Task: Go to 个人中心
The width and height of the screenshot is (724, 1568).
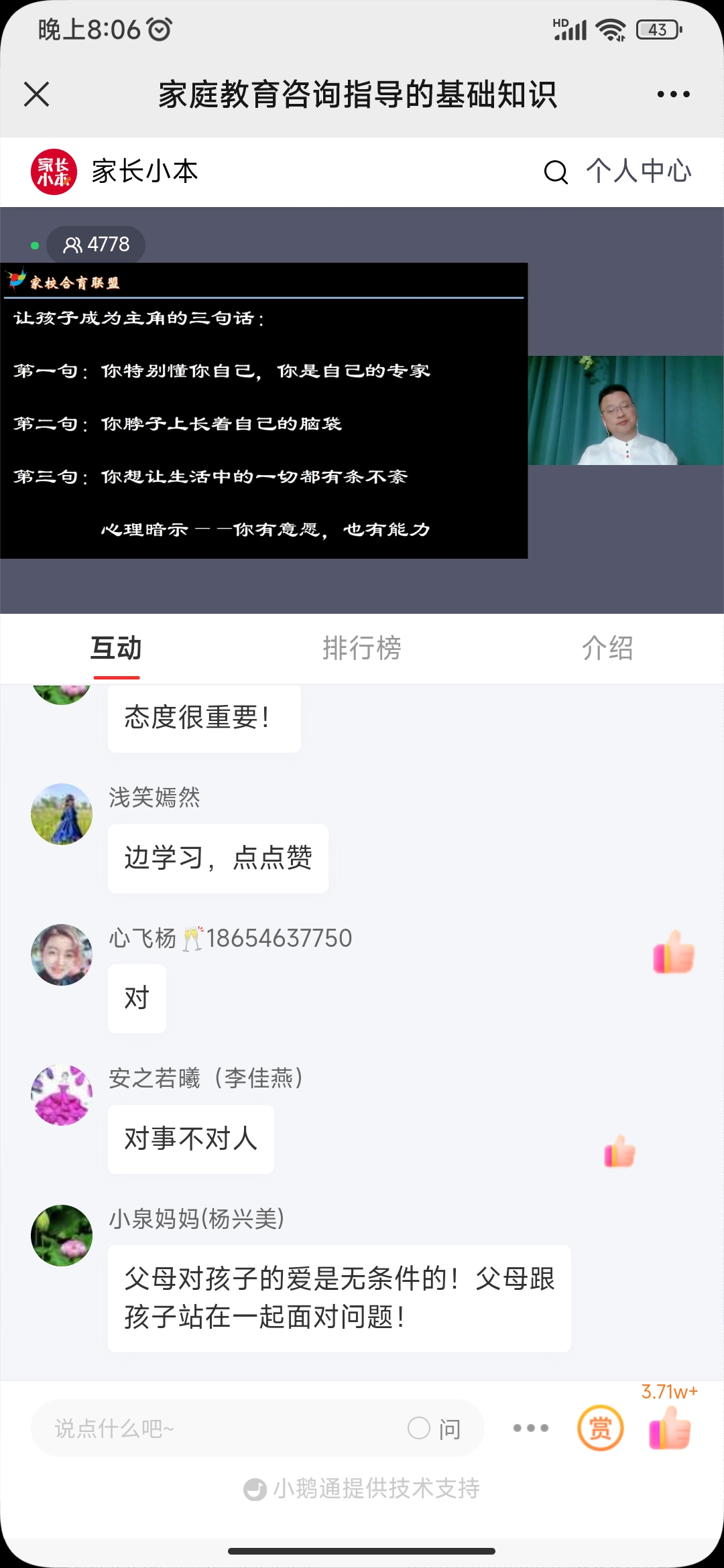Action: click(x=638, y=172)
